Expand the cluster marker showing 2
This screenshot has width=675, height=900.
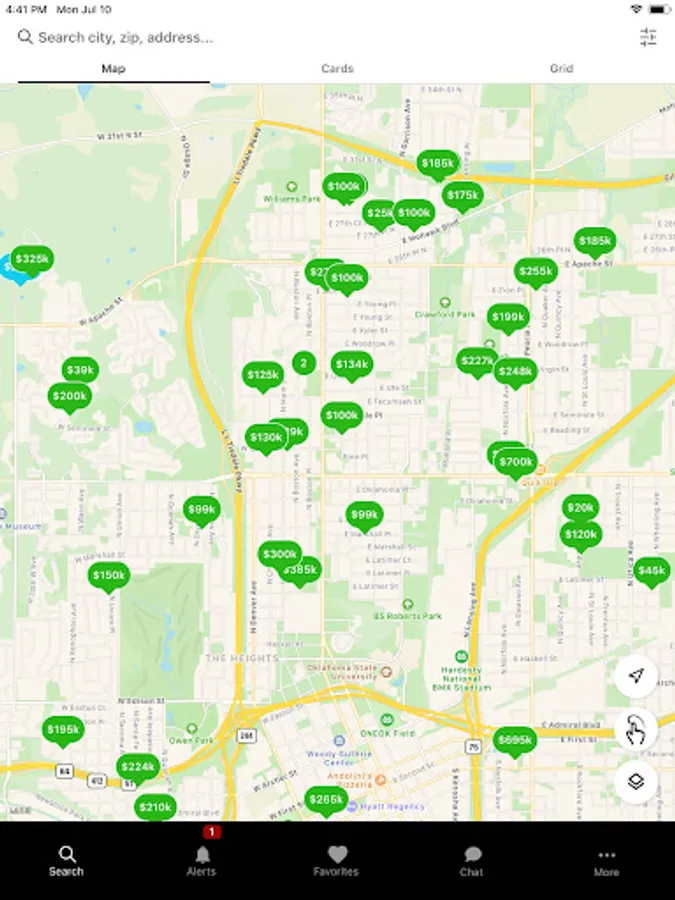304,363
